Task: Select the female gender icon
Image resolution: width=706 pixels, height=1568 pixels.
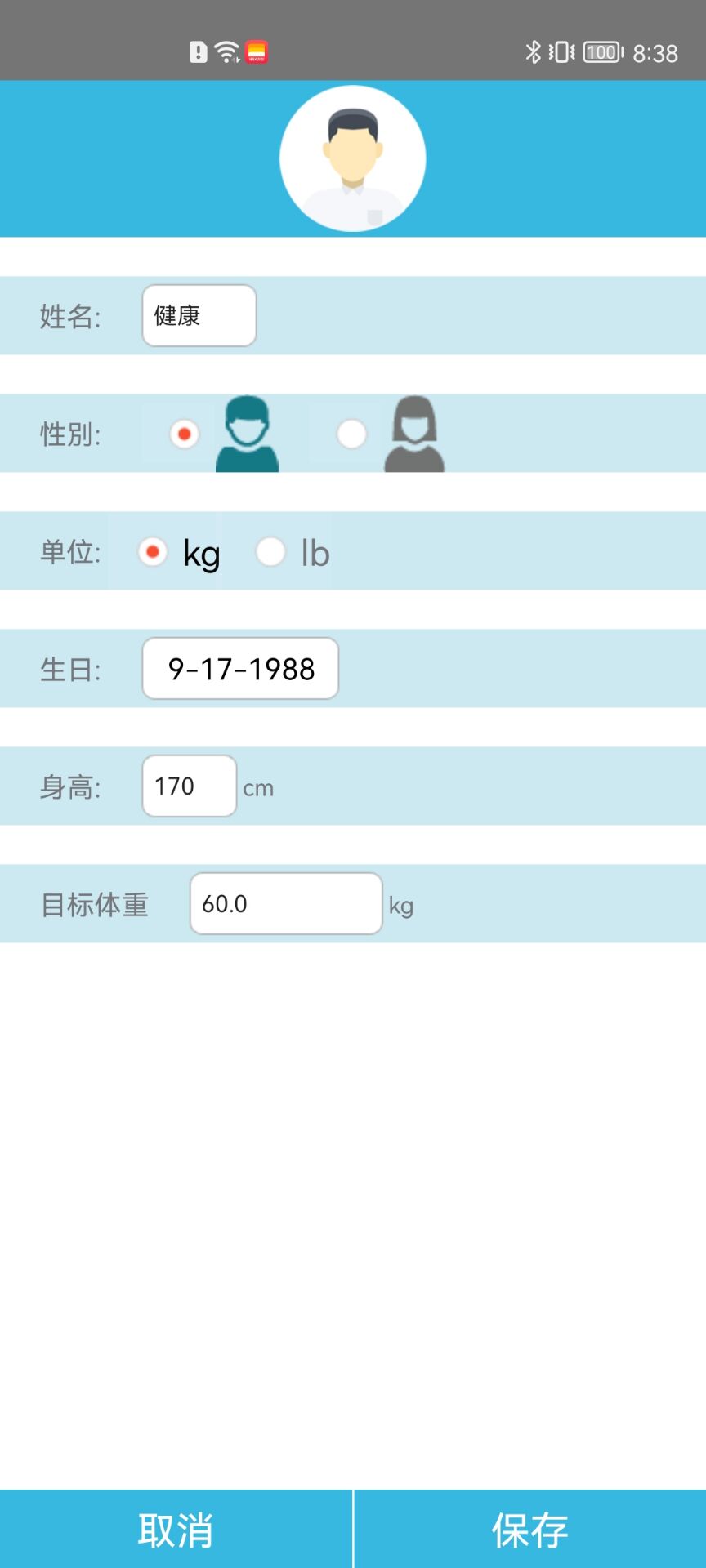Action: (x=415, y=434)
